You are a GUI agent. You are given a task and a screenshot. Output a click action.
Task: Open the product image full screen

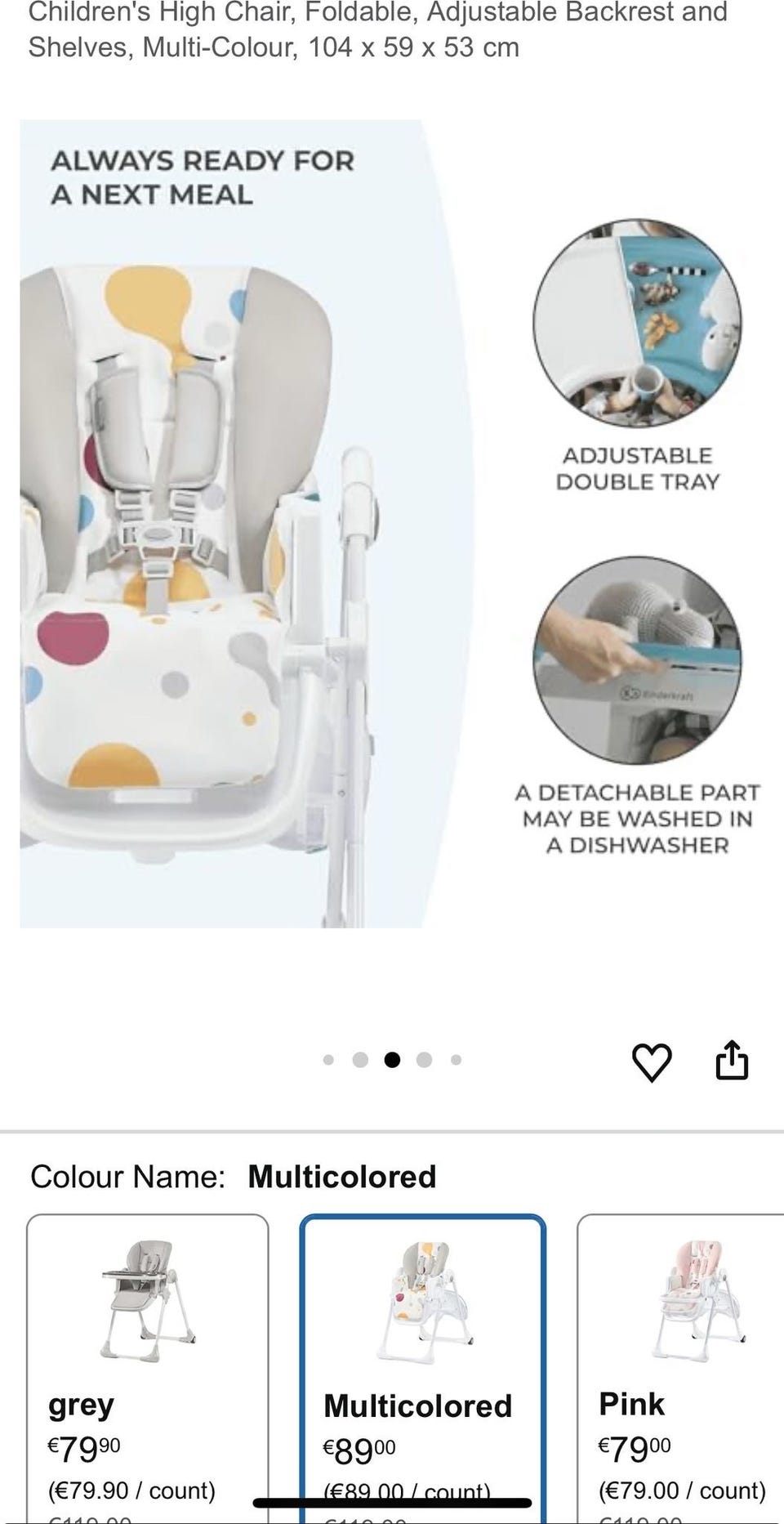[392, 523]
